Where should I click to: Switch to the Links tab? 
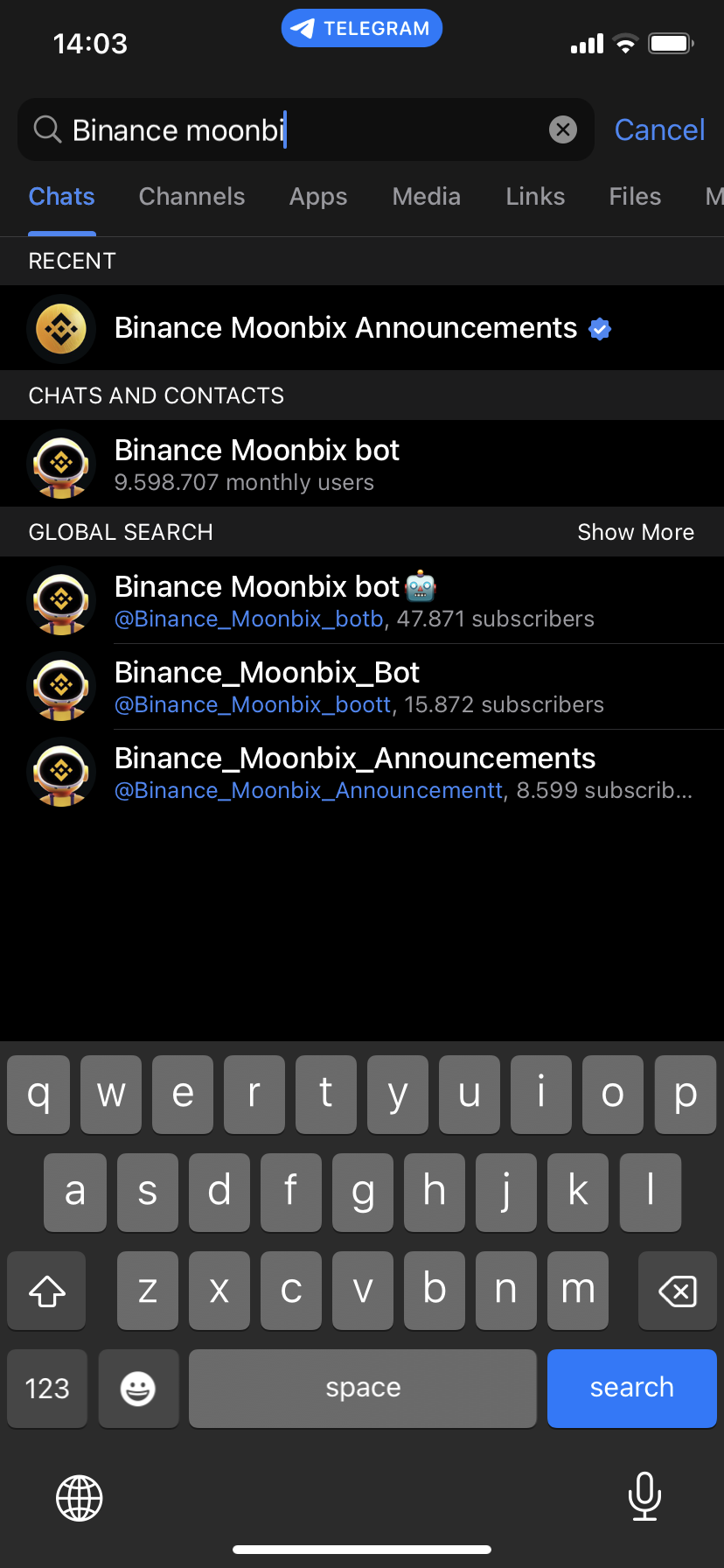(x=535, y=197)
